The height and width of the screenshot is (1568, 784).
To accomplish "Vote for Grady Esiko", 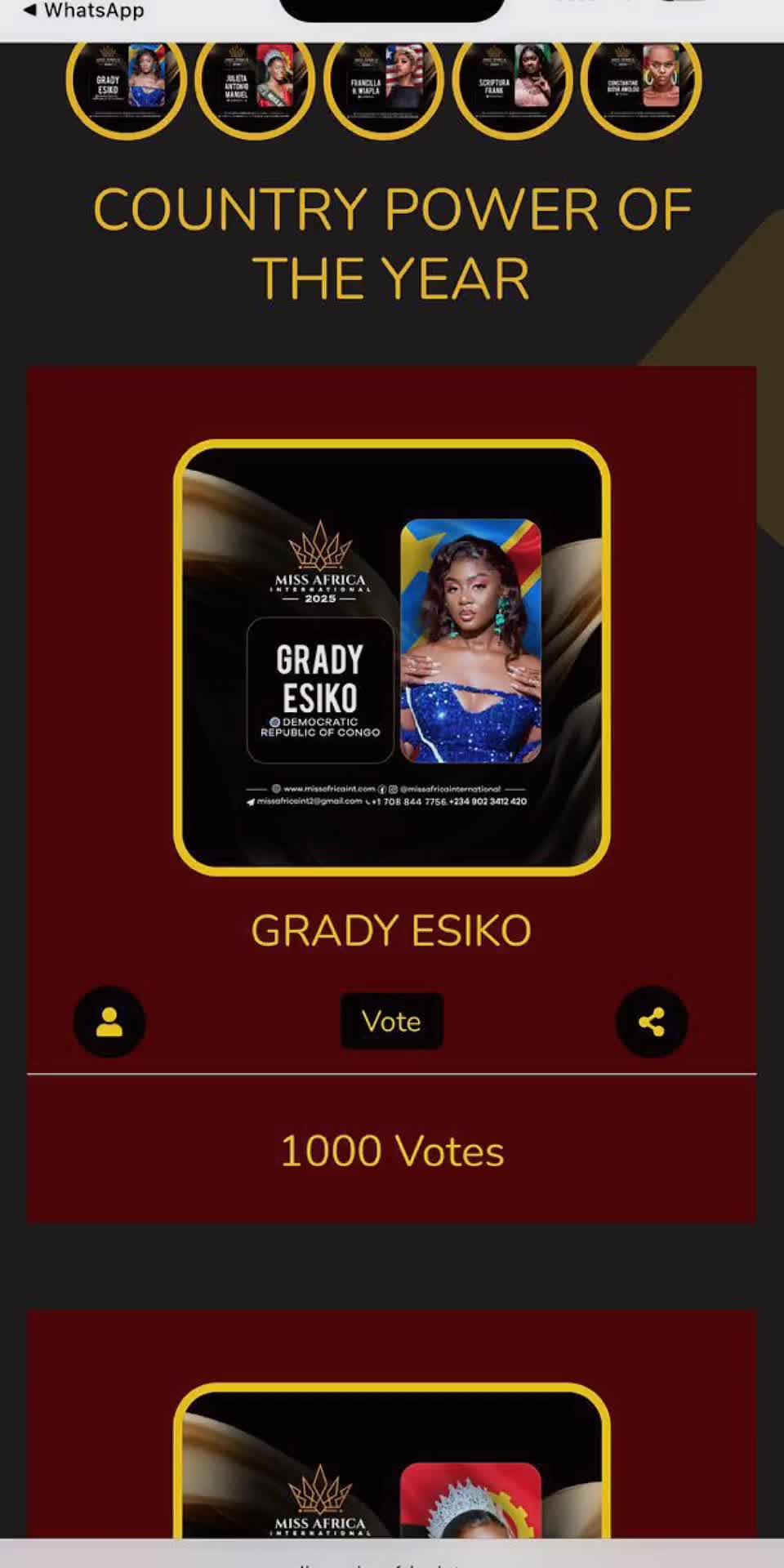I will (391, 1021).
